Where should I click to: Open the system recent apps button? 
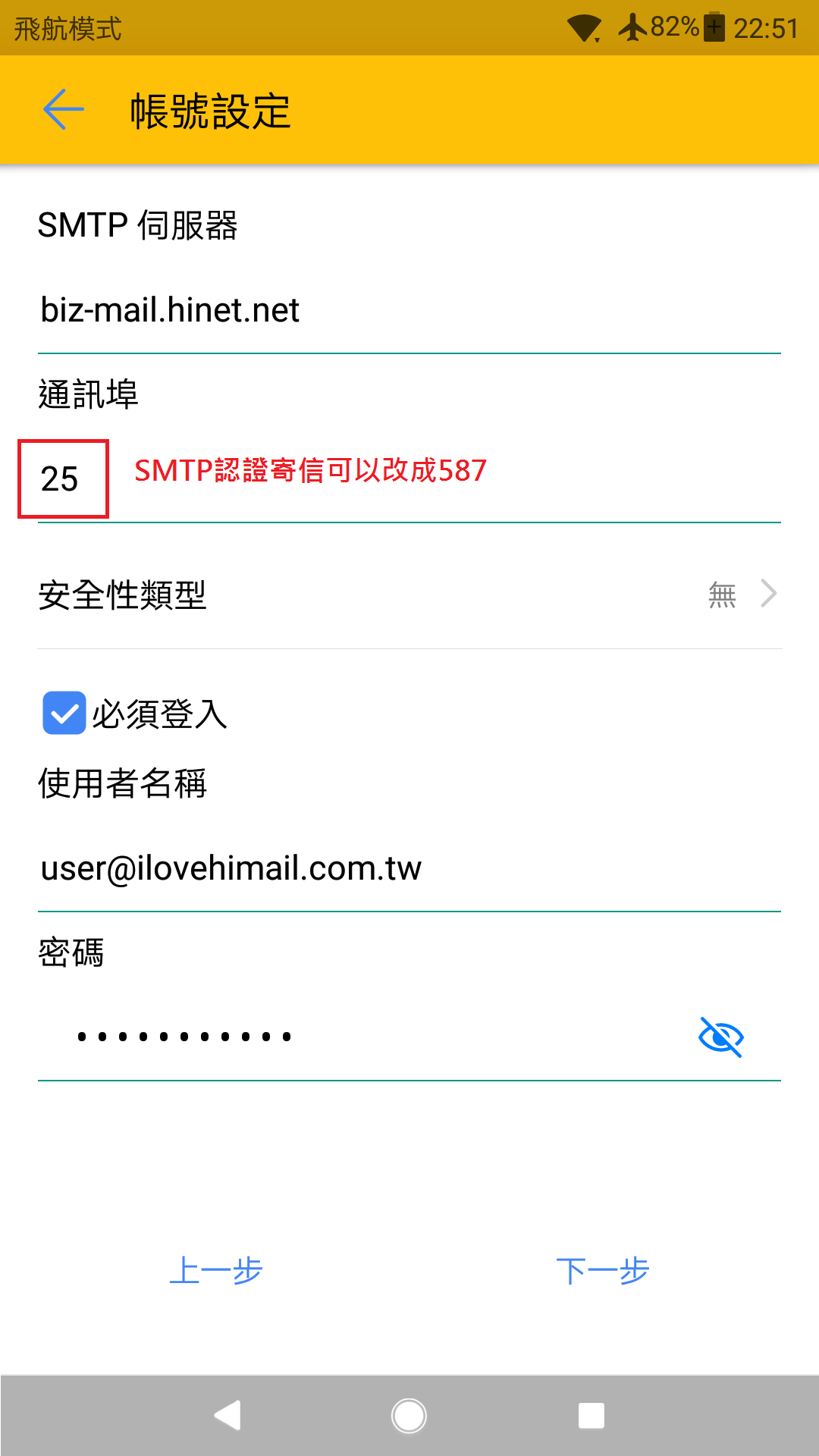591,1415
